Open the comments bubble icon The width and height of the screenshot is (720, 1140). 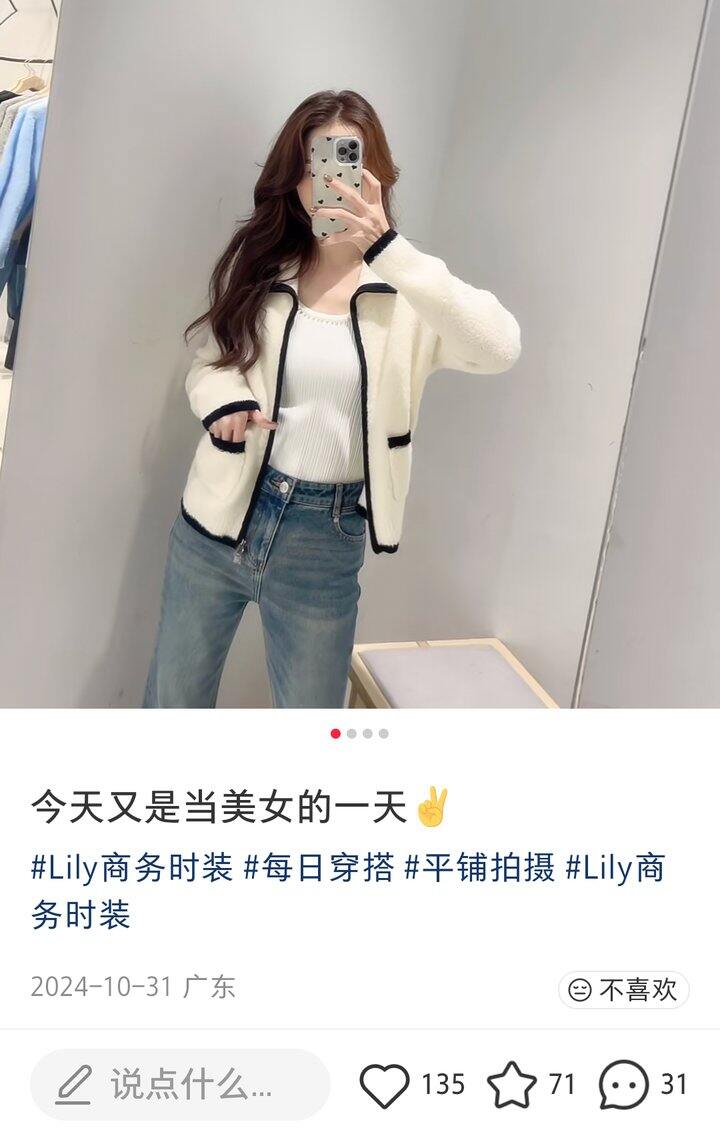(623, 1085)
